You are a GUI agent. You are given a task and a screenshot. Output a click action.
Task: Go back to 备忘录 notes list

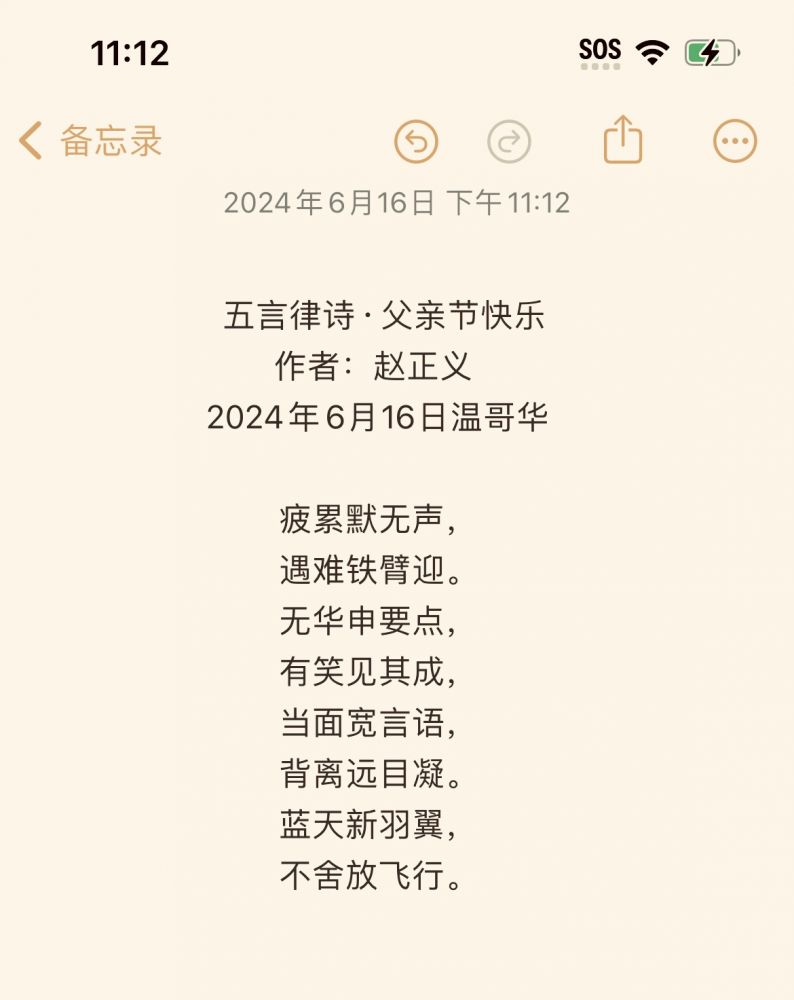click(x=90, y=141)
